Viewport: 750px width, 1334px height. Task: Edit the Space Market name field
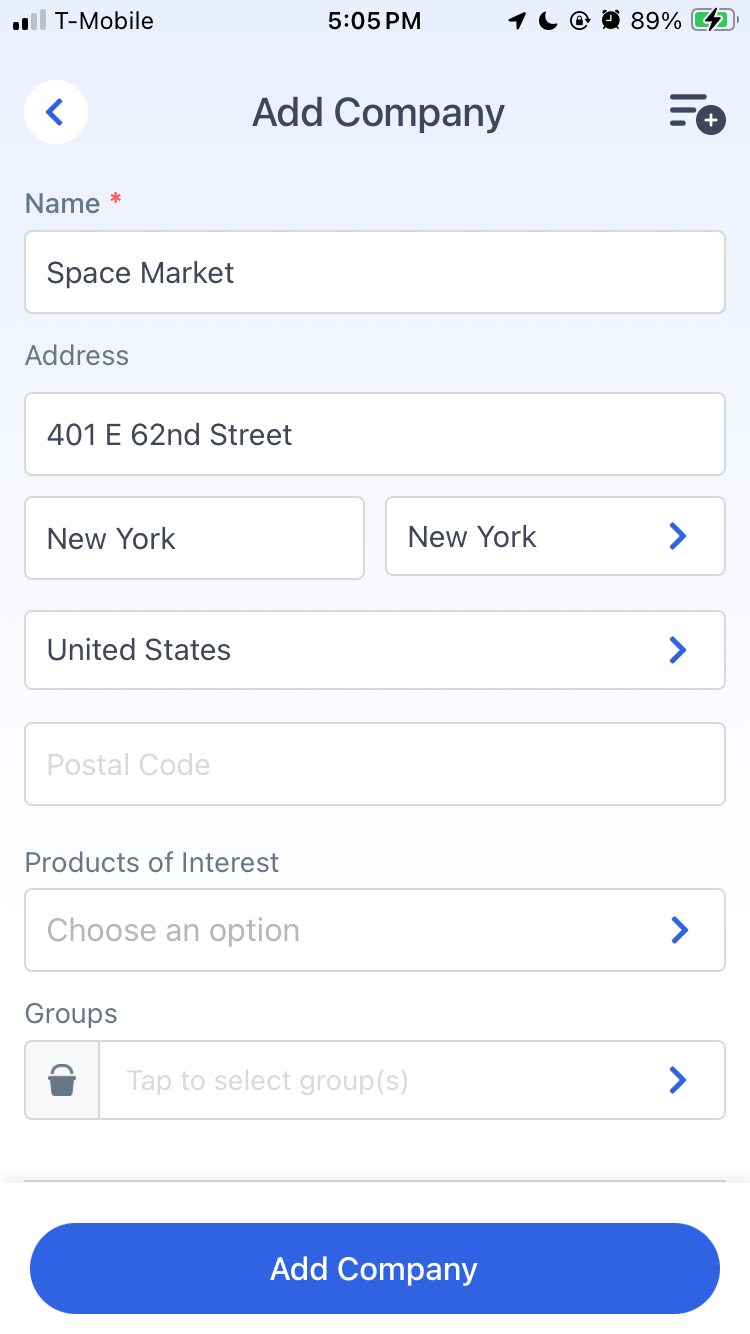pos(375,272)
